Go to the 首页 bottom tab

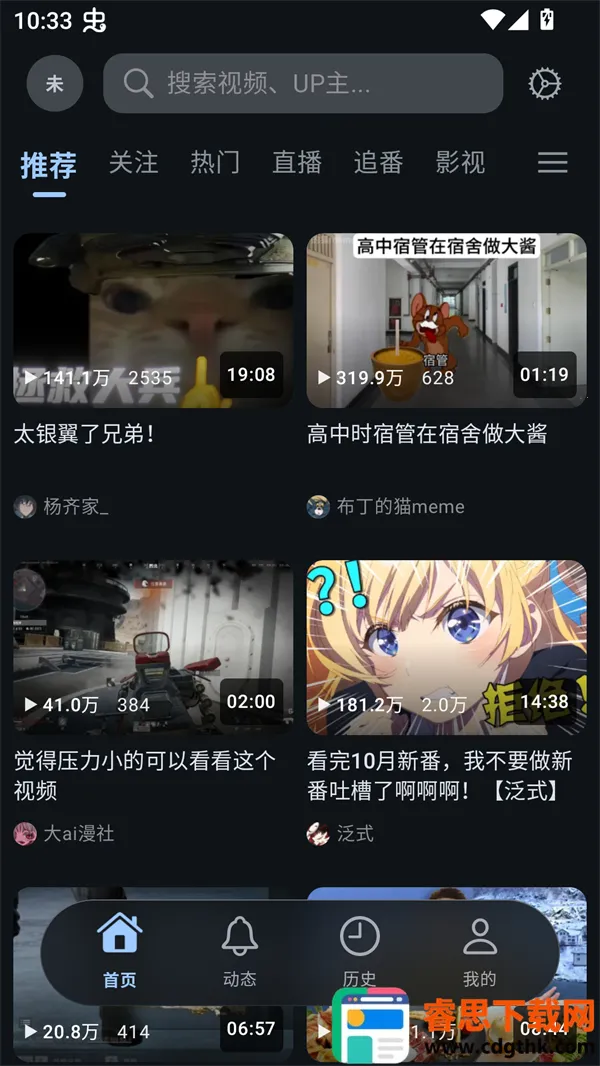[120, 952]
